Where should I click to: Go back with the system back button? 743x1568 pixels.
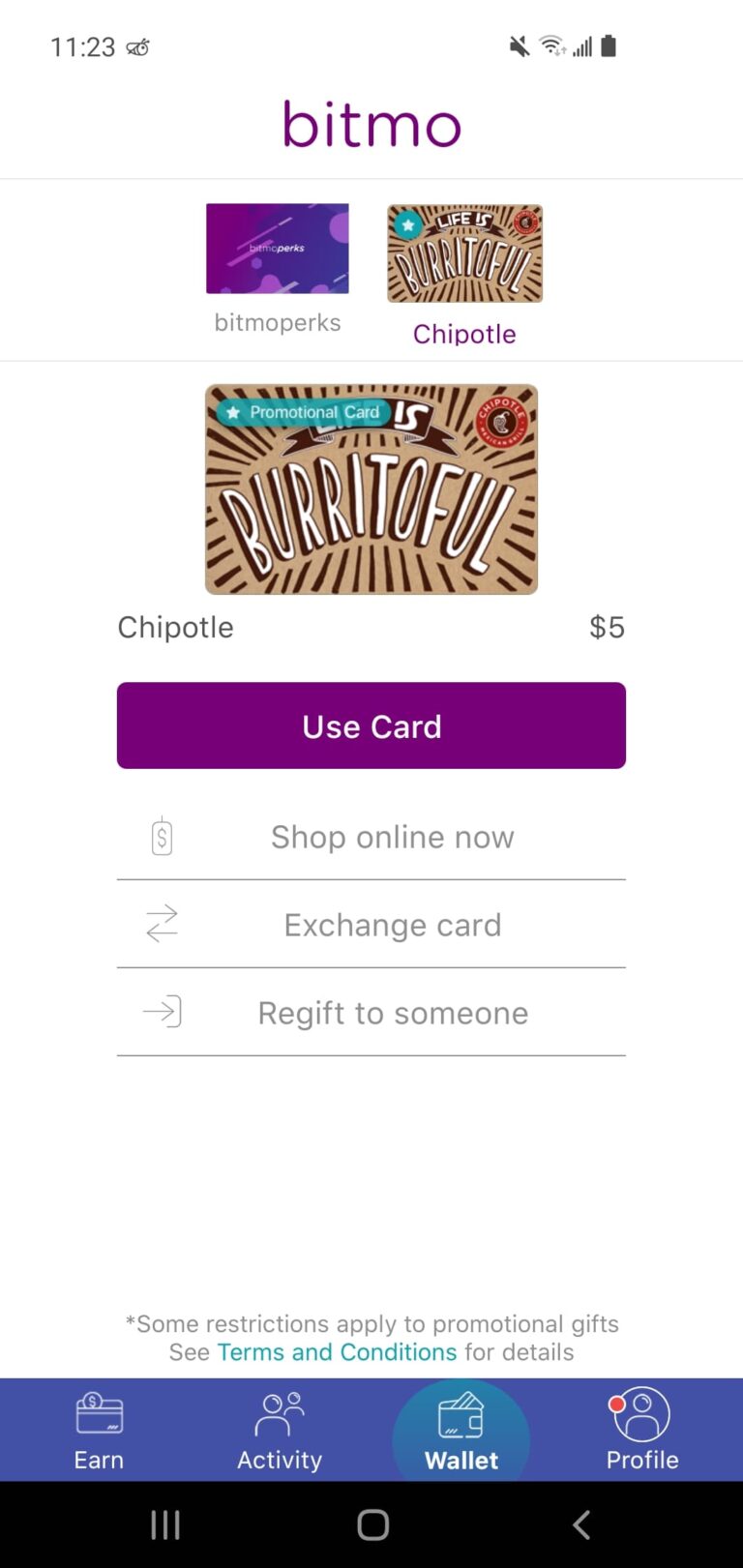[x=580, y=1525]
